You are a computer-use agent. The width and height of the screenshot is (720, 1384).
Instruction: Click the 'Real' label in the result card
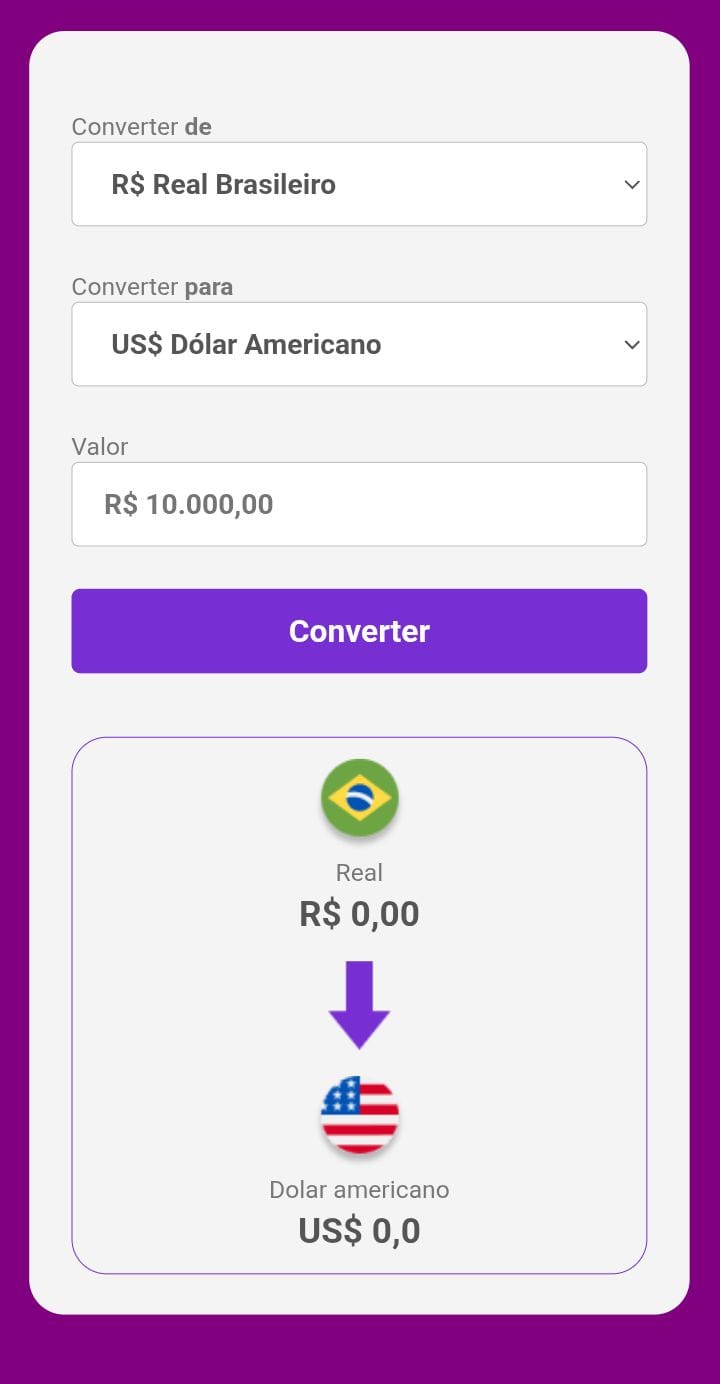click(359, 872)
